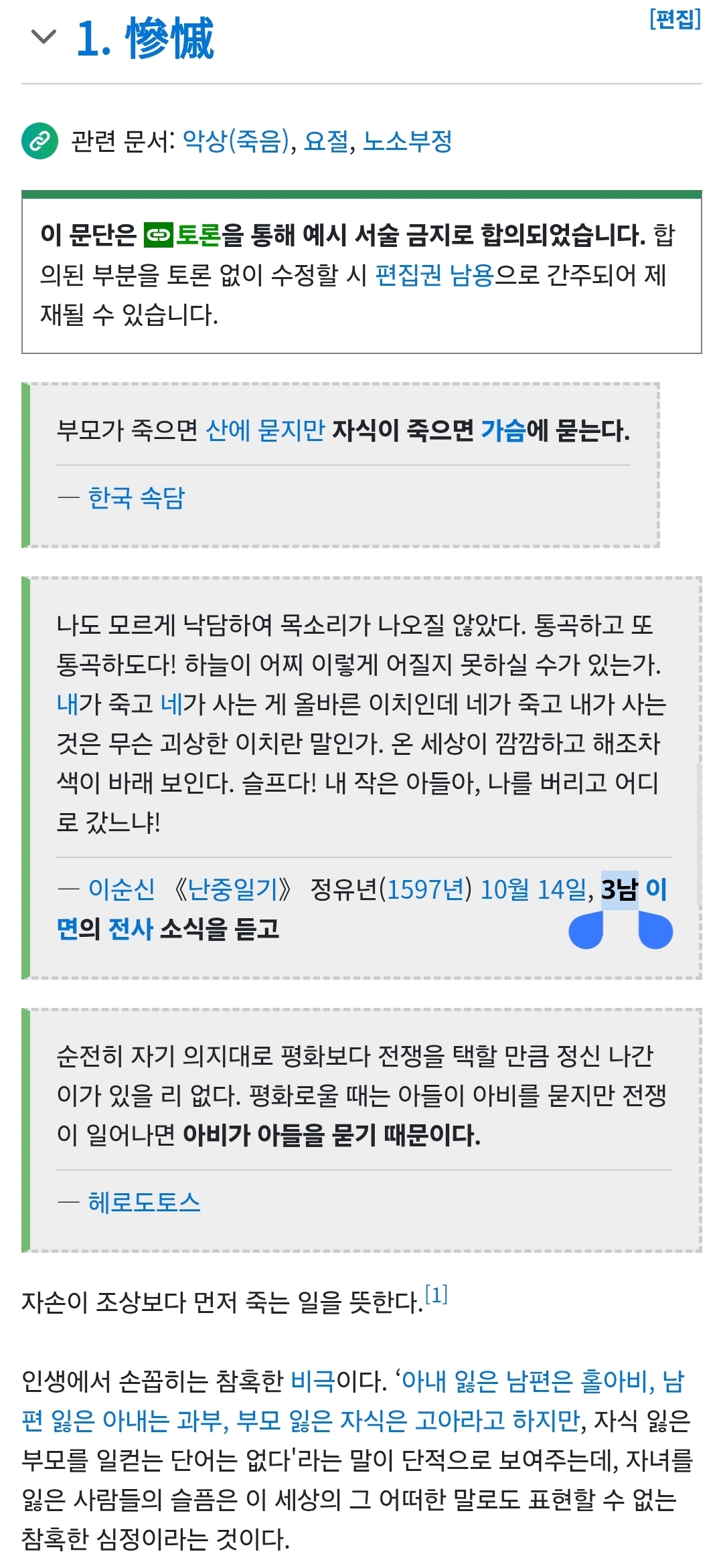Screen dimensions: 723x1568
Task: Collapse the section 1 慘慽 chevron
Action: (44, 37)
